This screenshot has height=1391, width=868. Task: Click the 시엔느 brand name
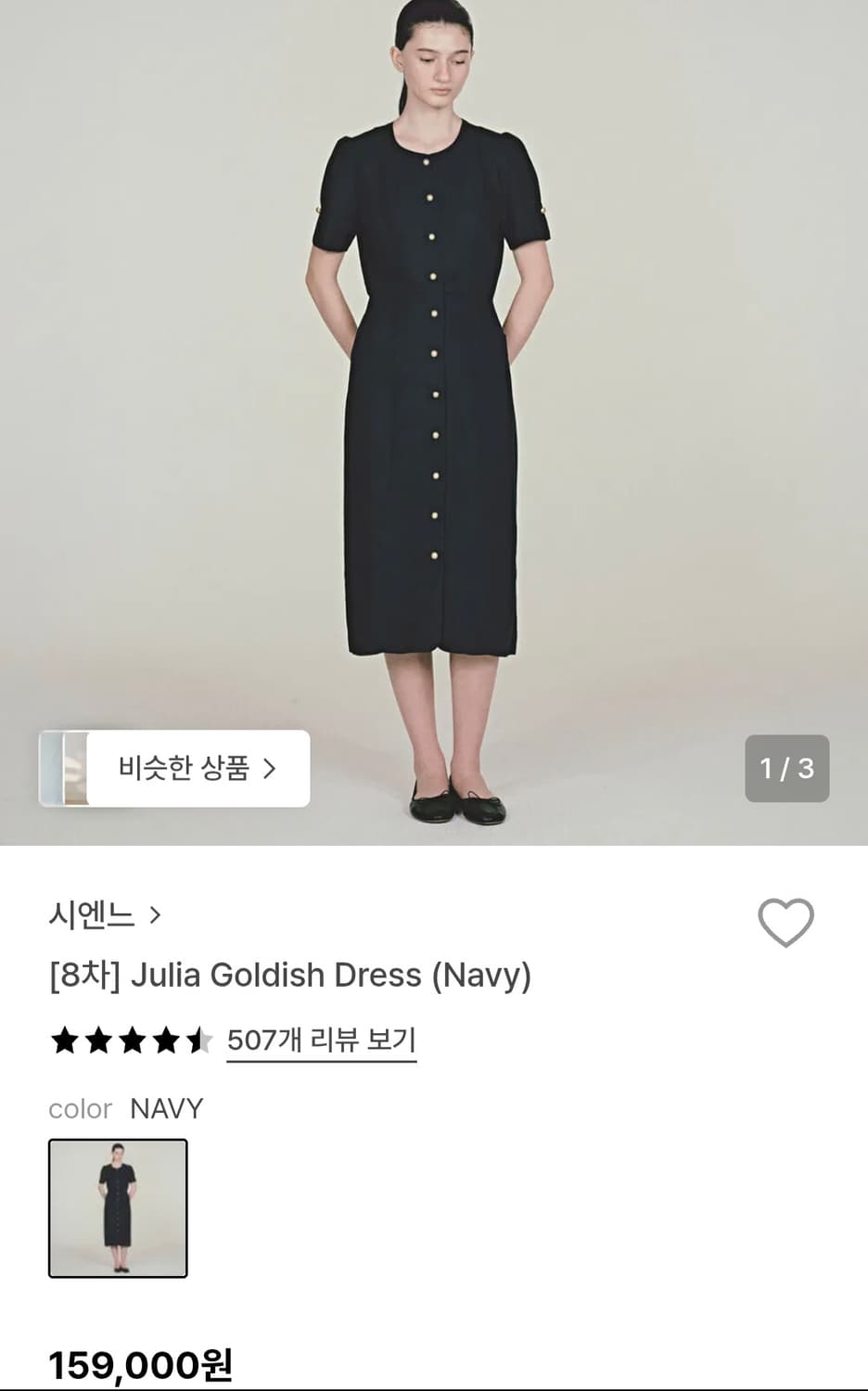tap(93, 914)
